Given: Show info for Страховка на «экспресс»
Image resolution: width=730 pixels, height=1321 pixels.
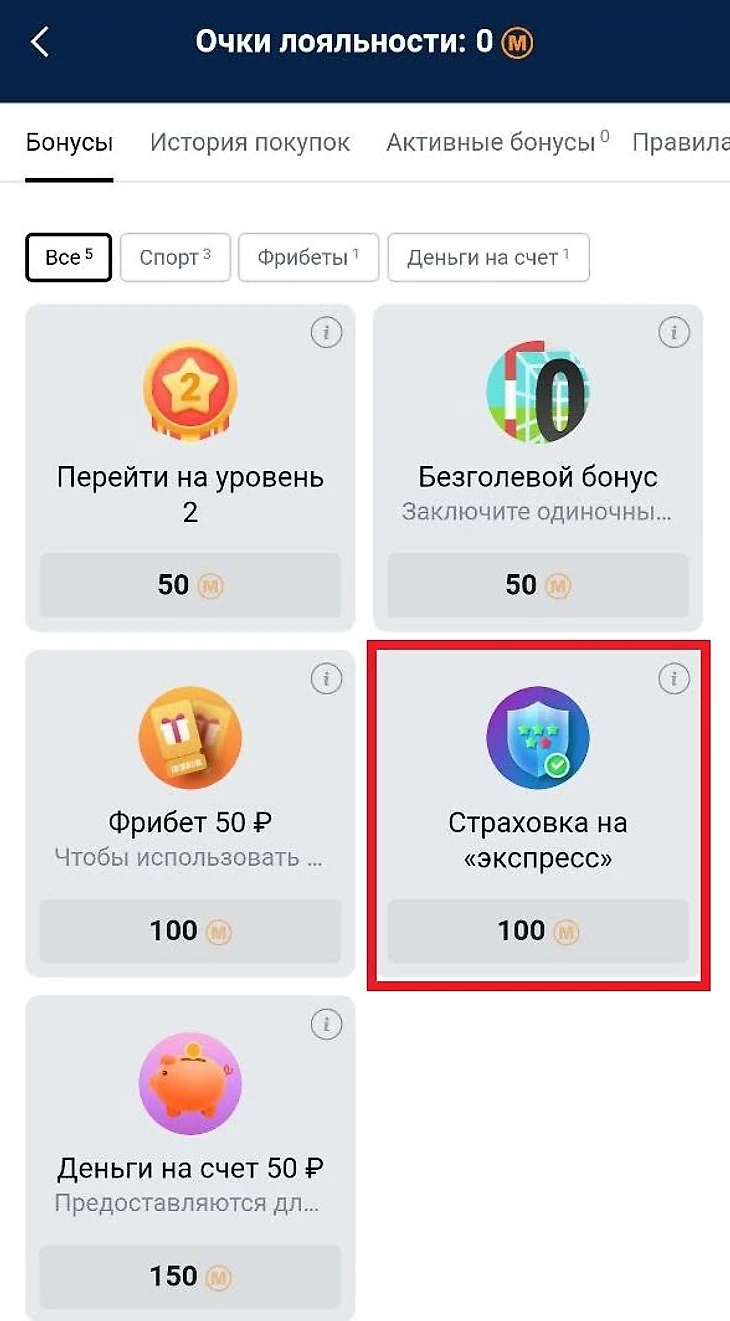Looking at the screenshot, I should click(x=674, y=680).
